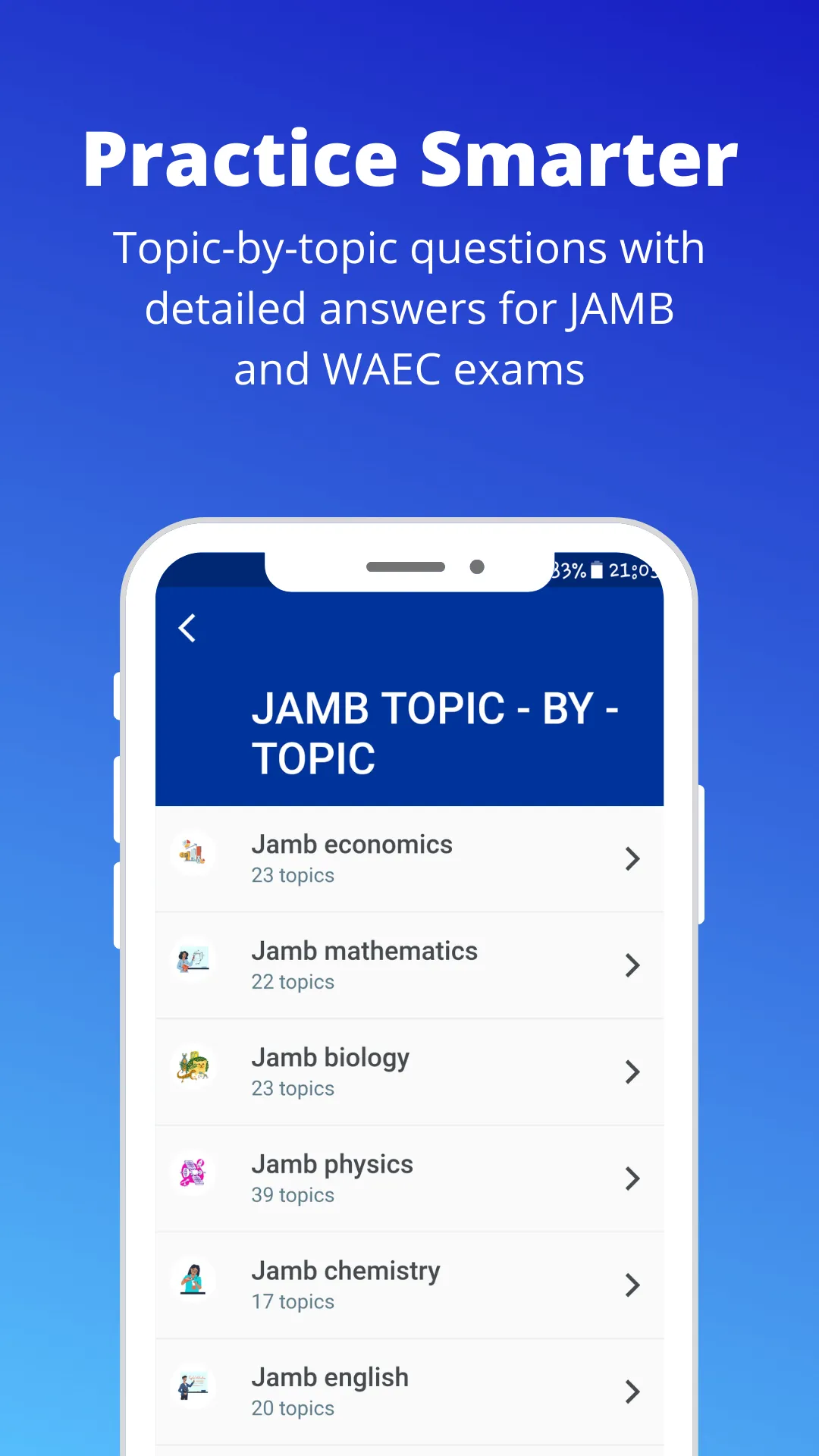Expand the Jamb mathematics topic list
Viewport: 819px width, 1456px height.
[x=634, y=965]
